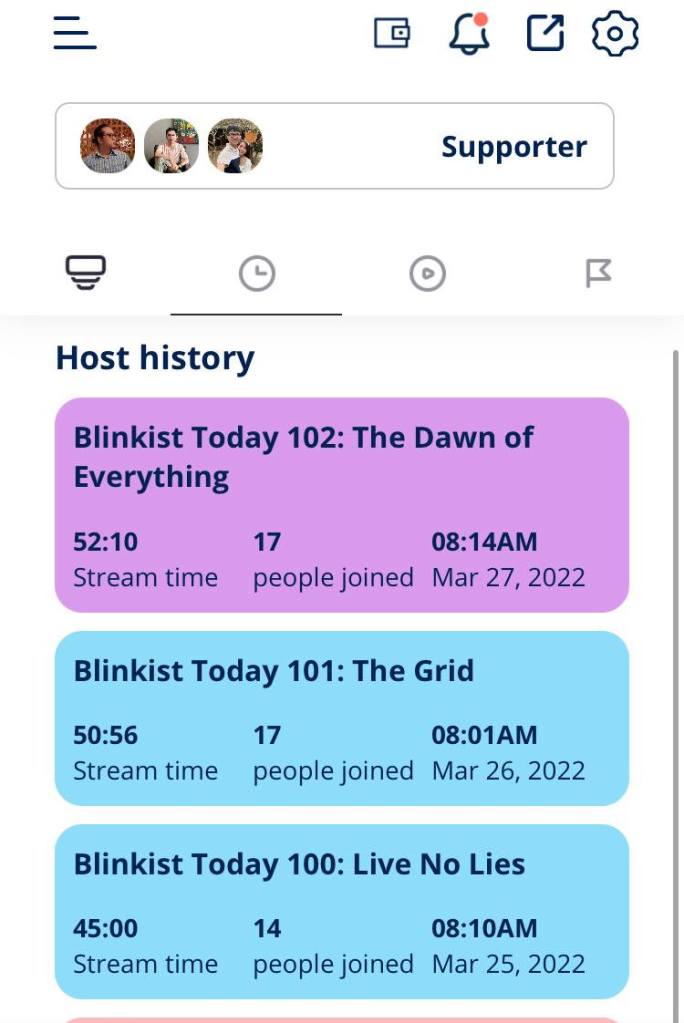This screenshot has height=1023, width=684.
Task: Tap the external share icon
Action: point(545,34)
